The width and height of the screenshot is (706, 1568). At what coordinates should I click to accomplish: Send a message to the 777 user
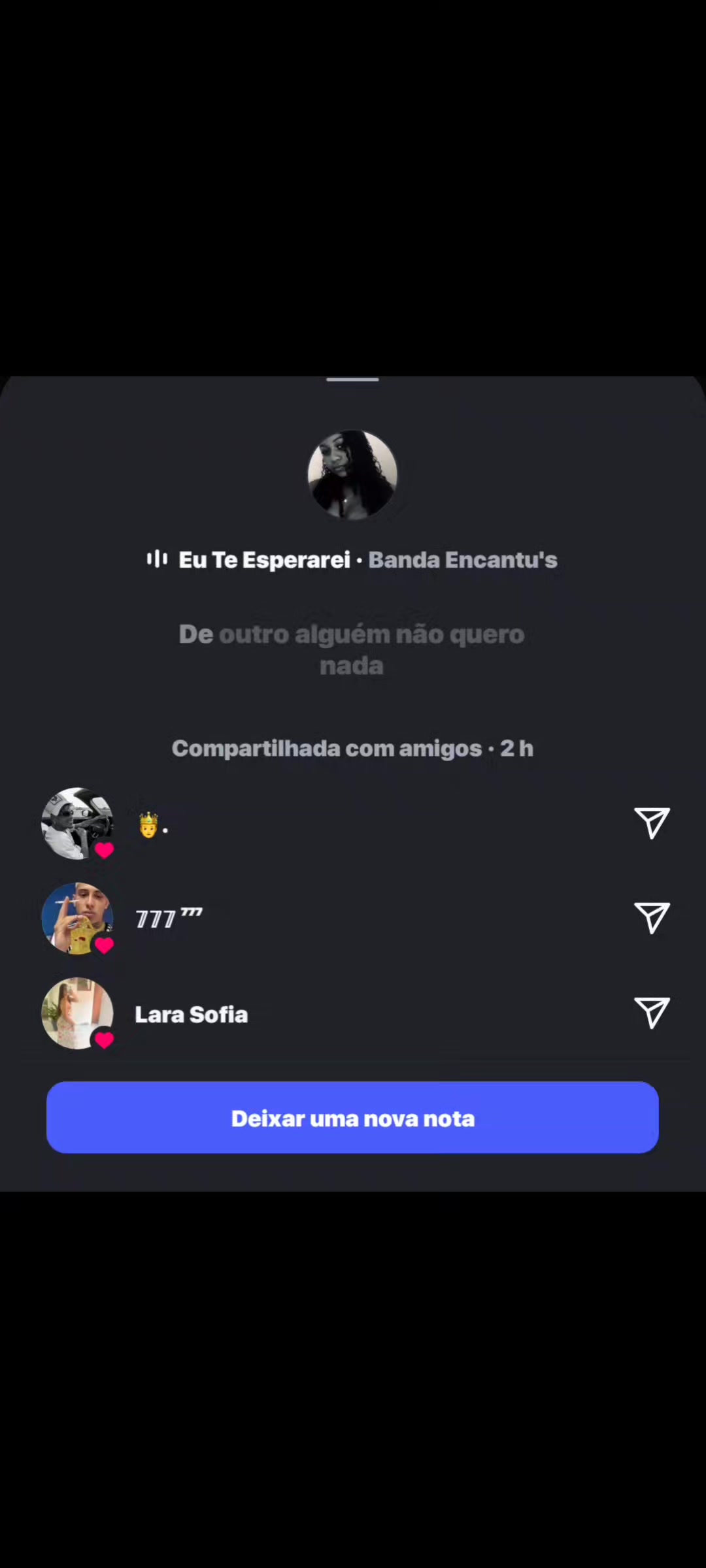(652, 918)
